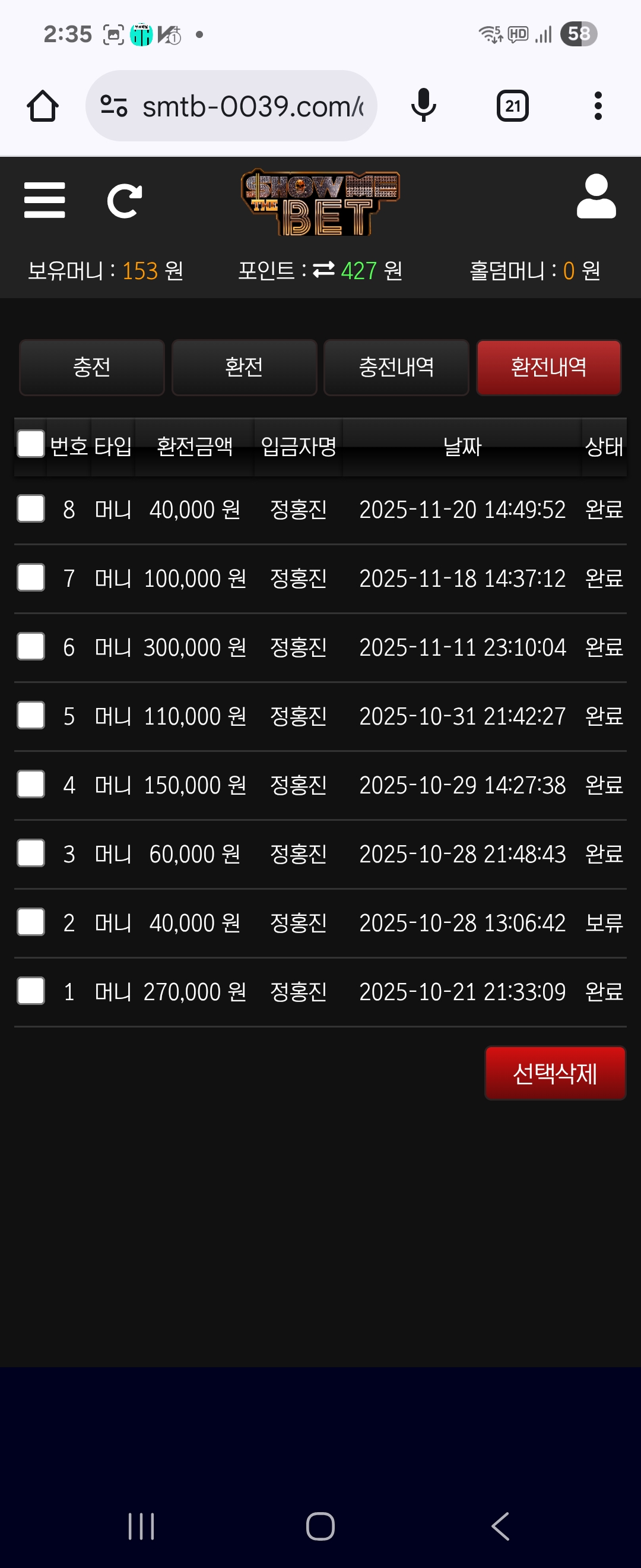
Task: Tick the select-all checkbox in table header
Action: (x=30, y=444)
